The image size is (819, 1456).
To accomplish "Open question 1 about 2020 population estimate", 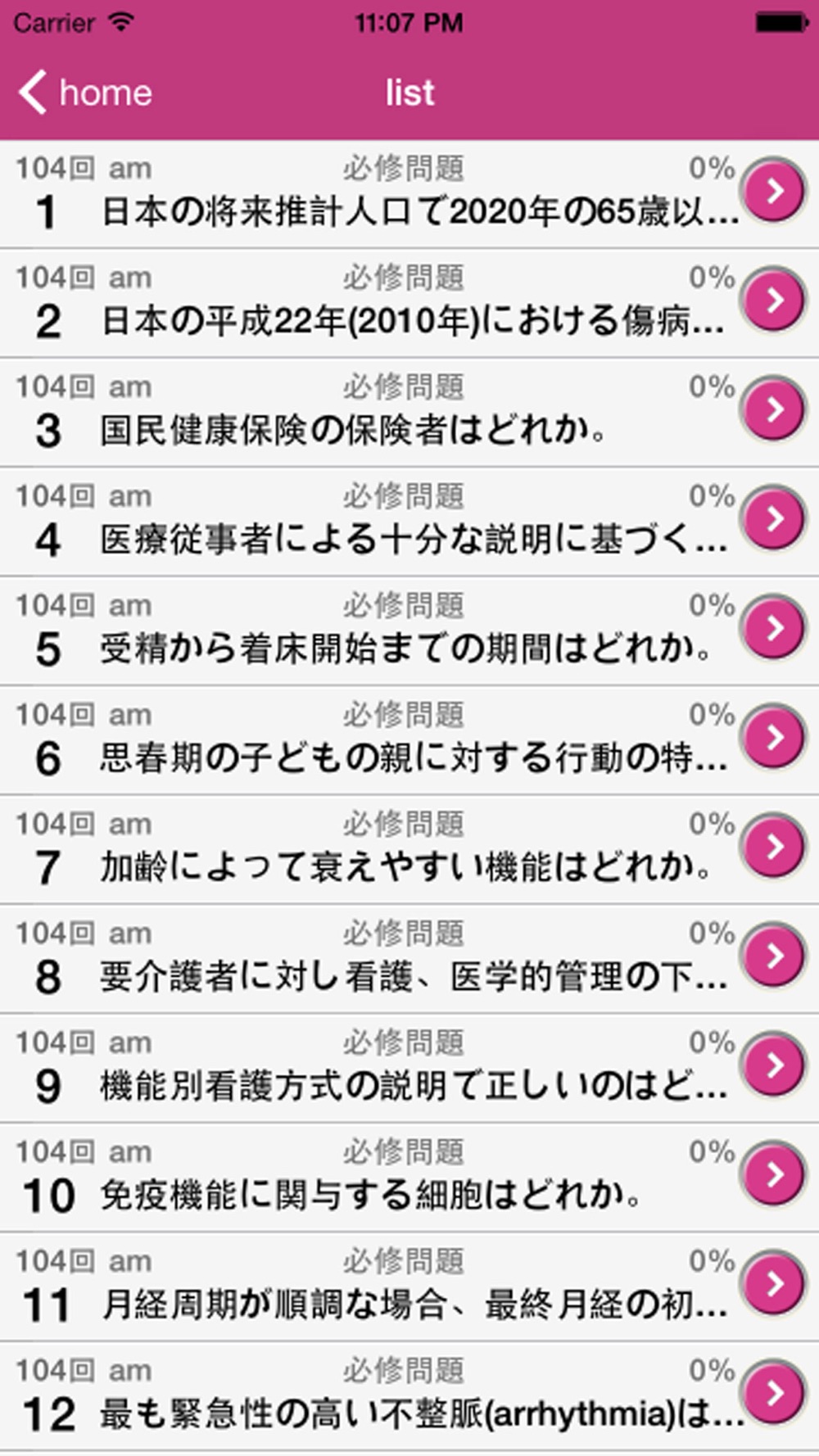I will coord(409,193).
